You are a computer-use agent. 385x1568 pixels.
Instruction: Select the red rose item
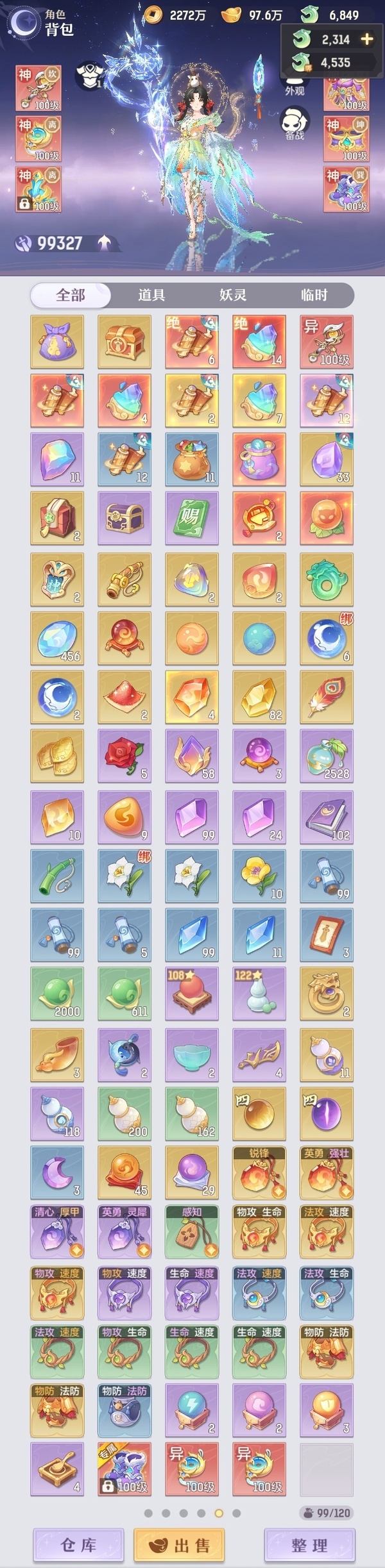coord(124,755)
